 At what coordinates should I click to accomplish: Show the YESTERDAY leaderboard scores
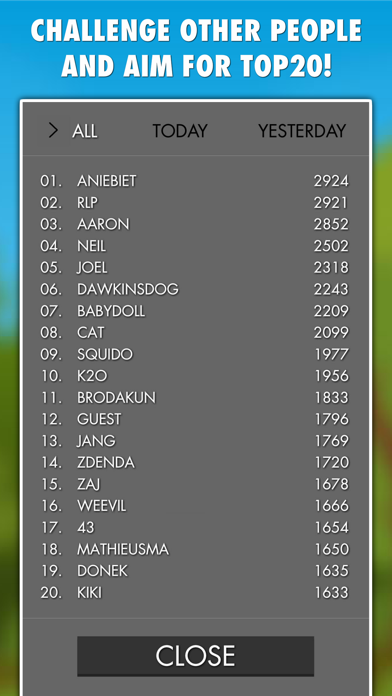(x=302, y=131)
